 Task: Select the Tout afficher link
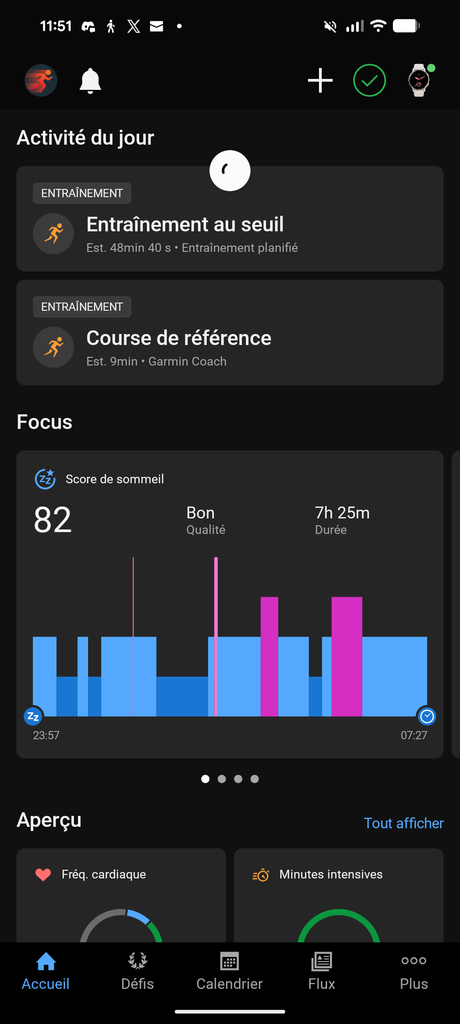[x=404, y=823]
